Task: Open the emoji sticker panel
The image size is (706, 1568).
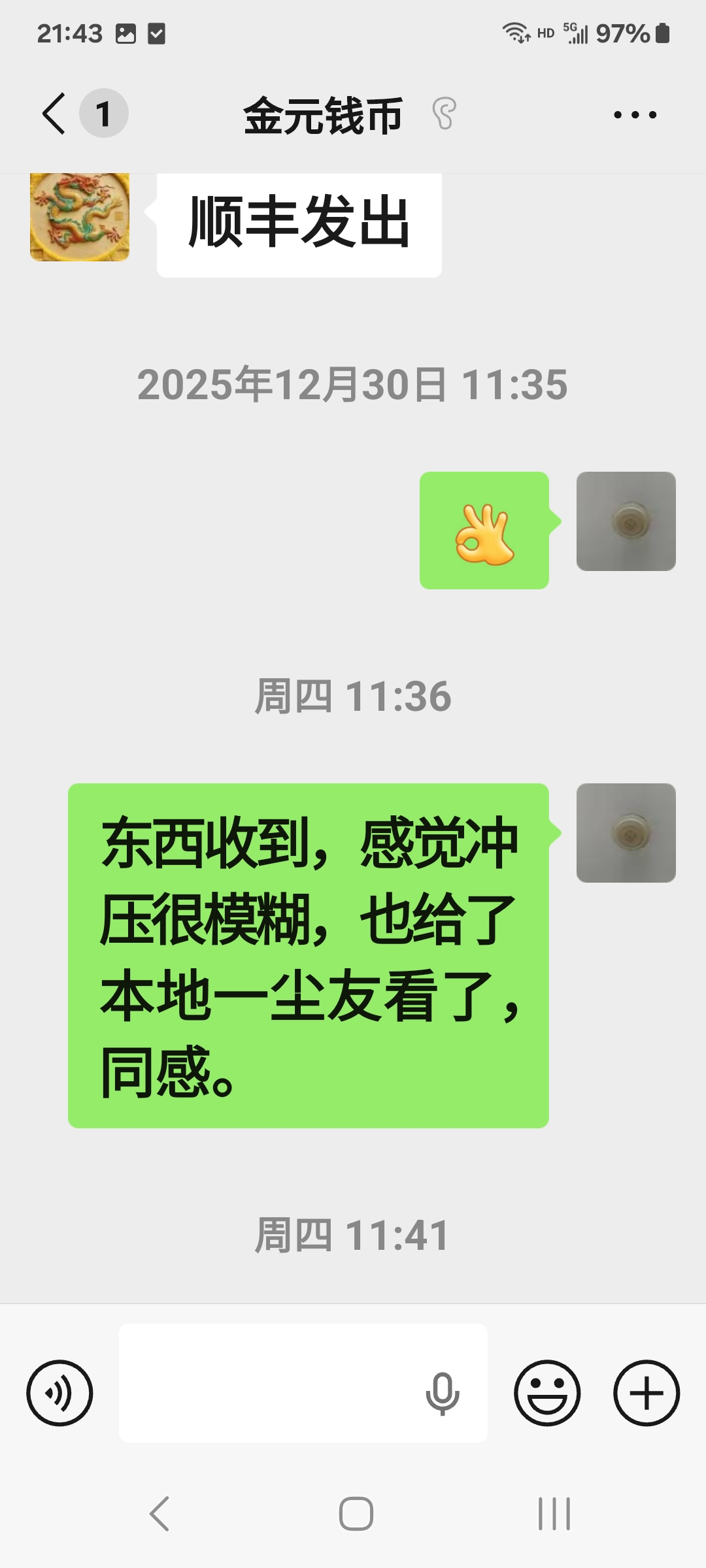Action: coord(547,1393)
